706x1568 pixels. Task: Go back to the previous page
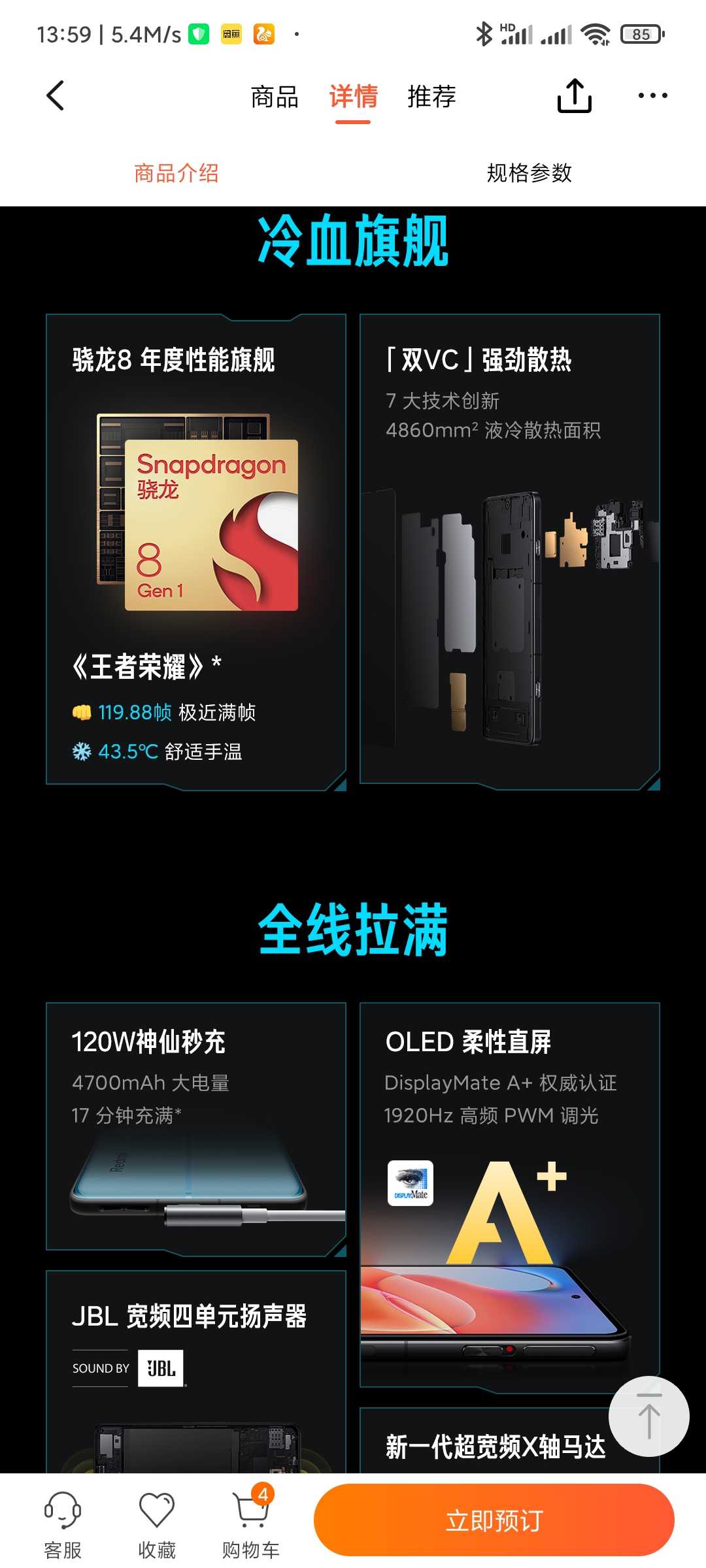(x=56, y=96)
